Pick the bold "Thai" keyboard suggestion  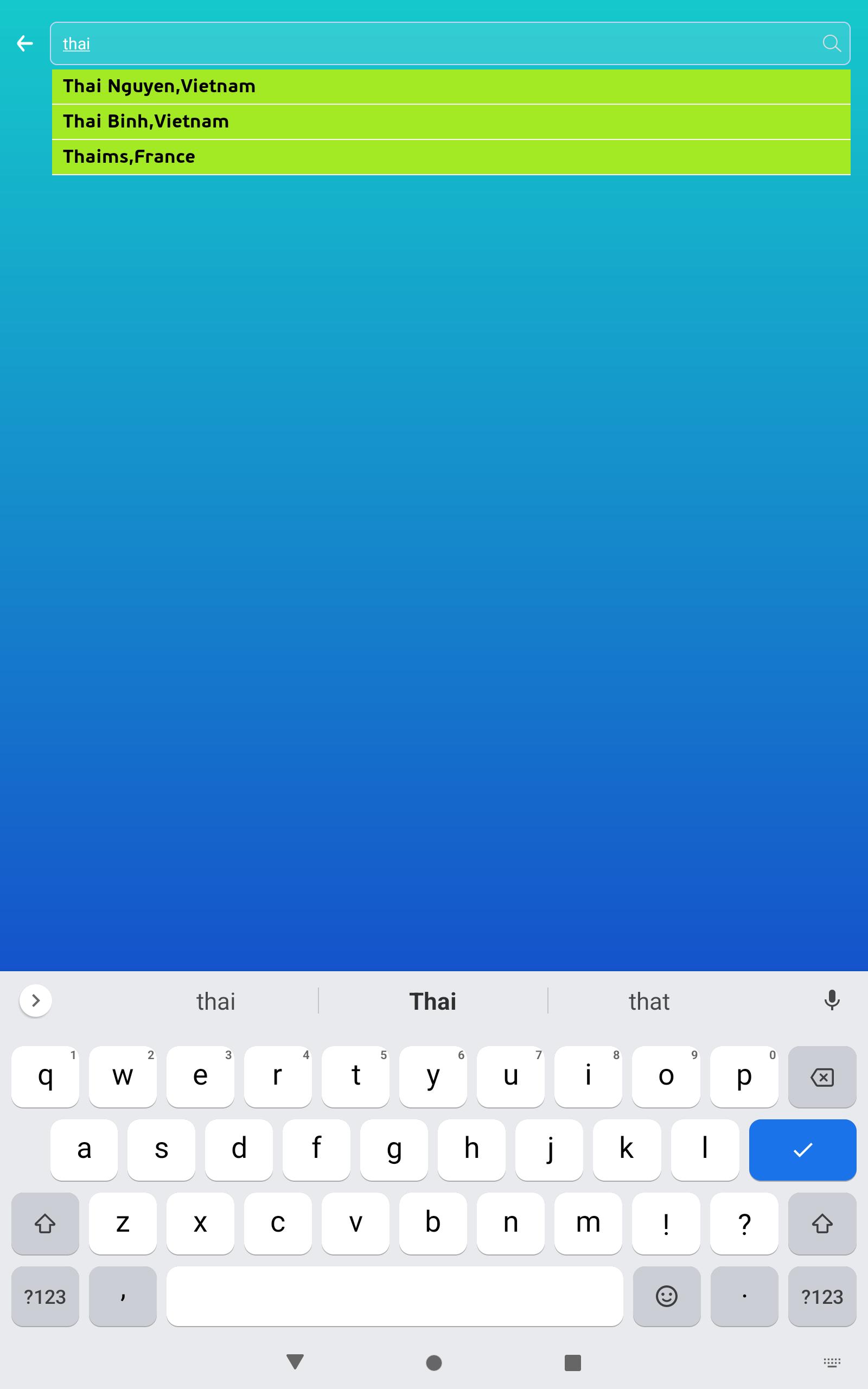click(432, 1001)
